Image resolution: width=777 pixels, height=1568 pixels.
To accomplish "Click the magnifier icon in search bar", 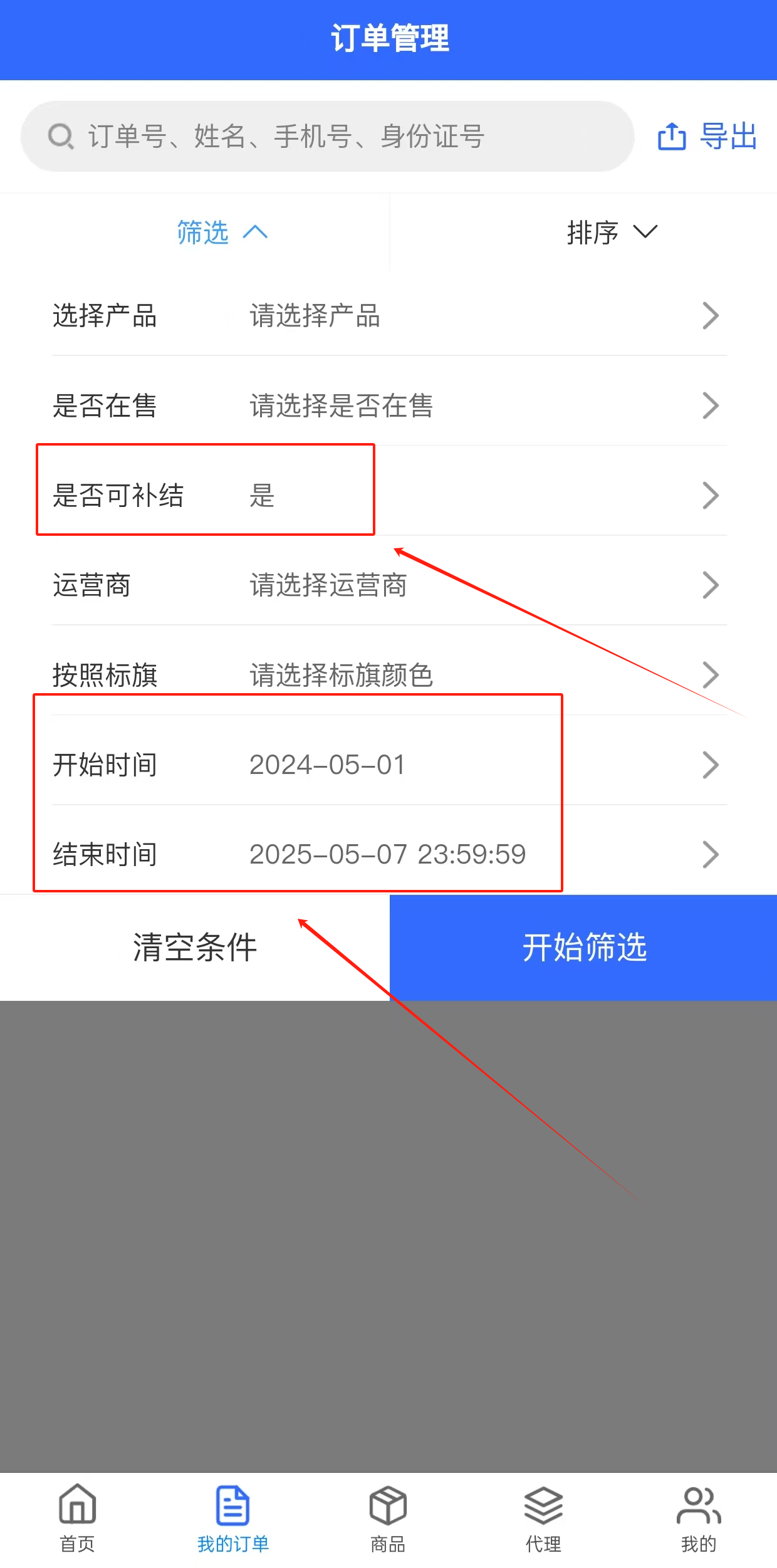I will click(x=61, y=135).
